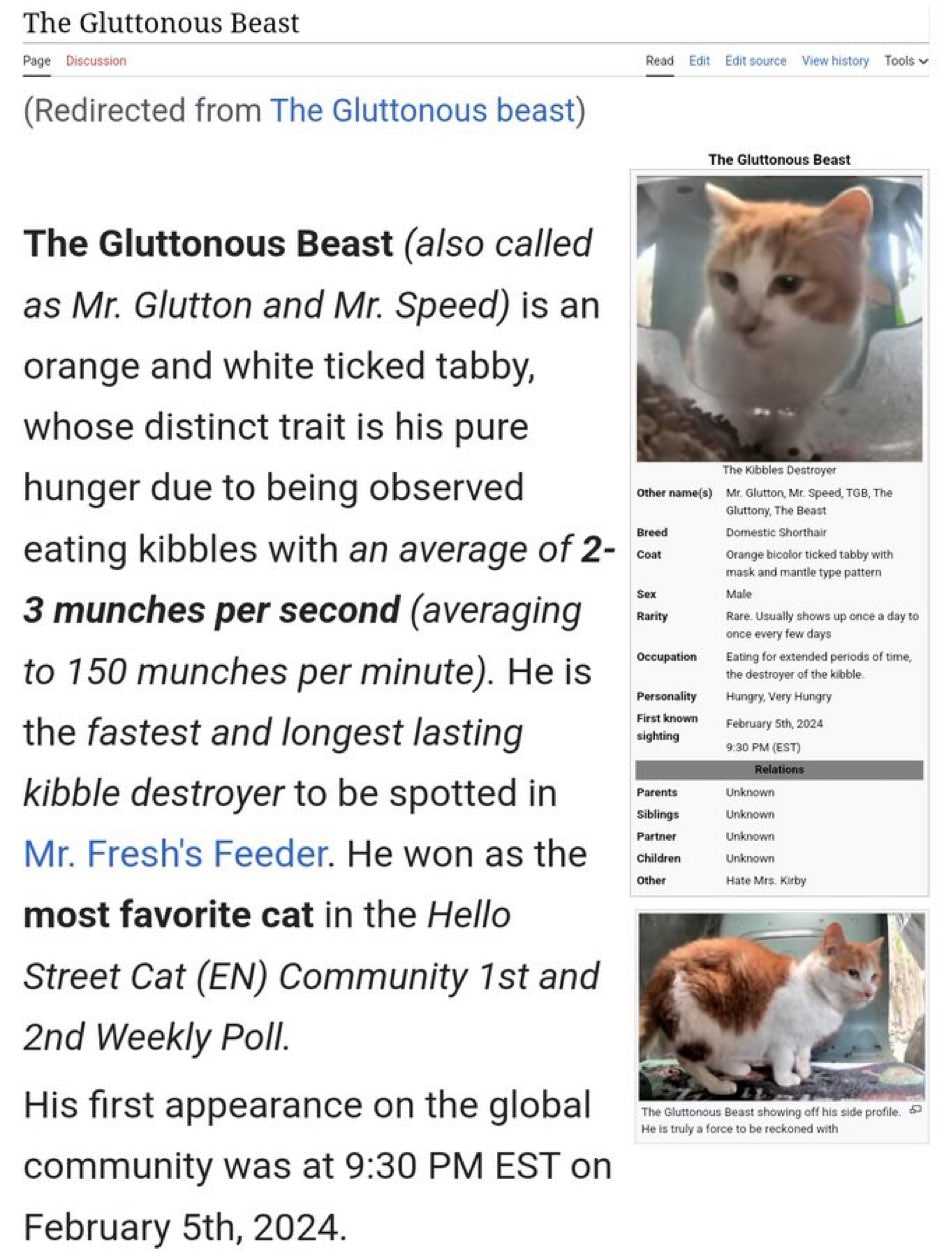Switch to the Read view

(659, 61)
